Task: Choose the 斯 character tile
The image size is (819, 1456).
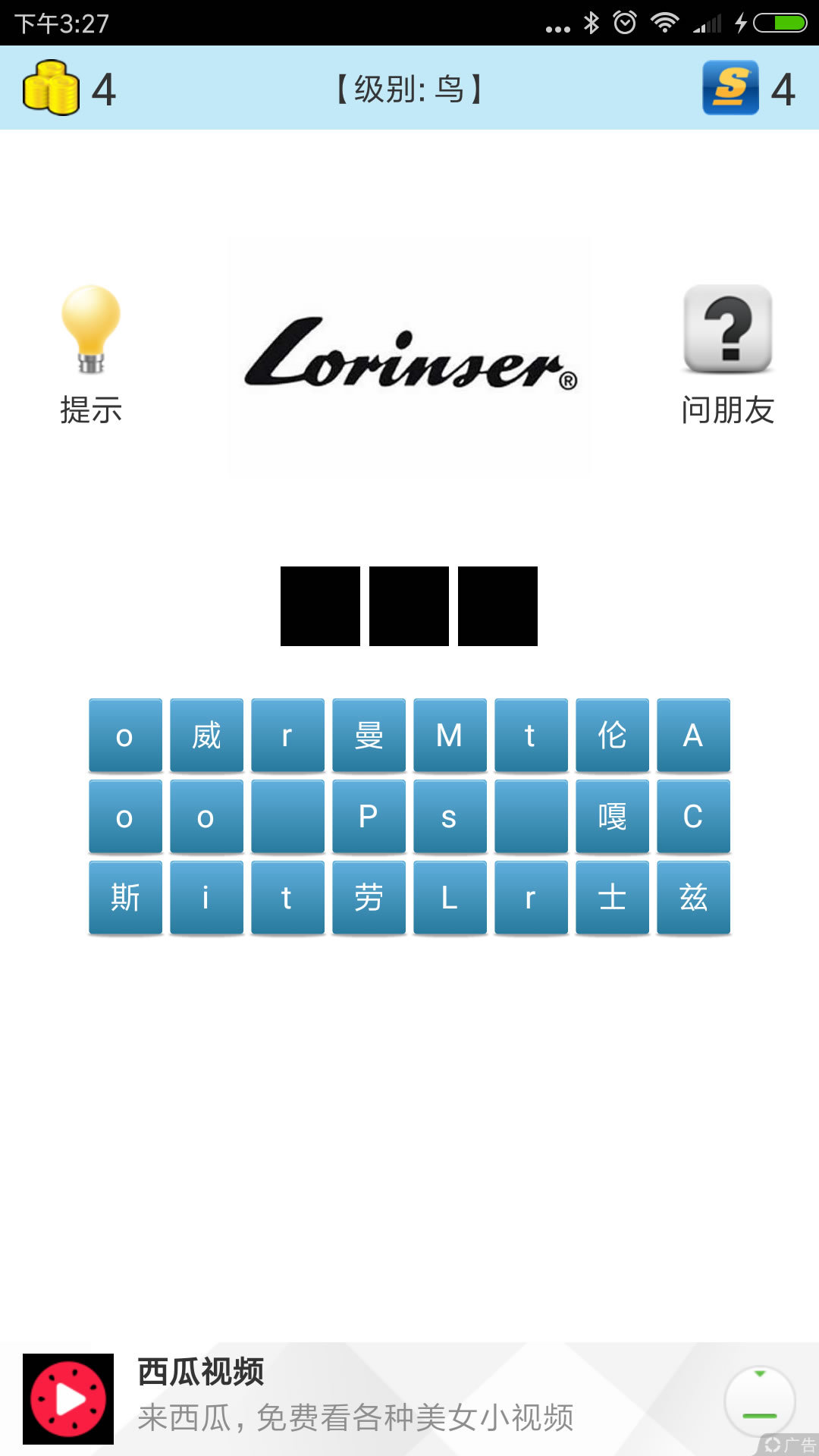Action: 125,897
